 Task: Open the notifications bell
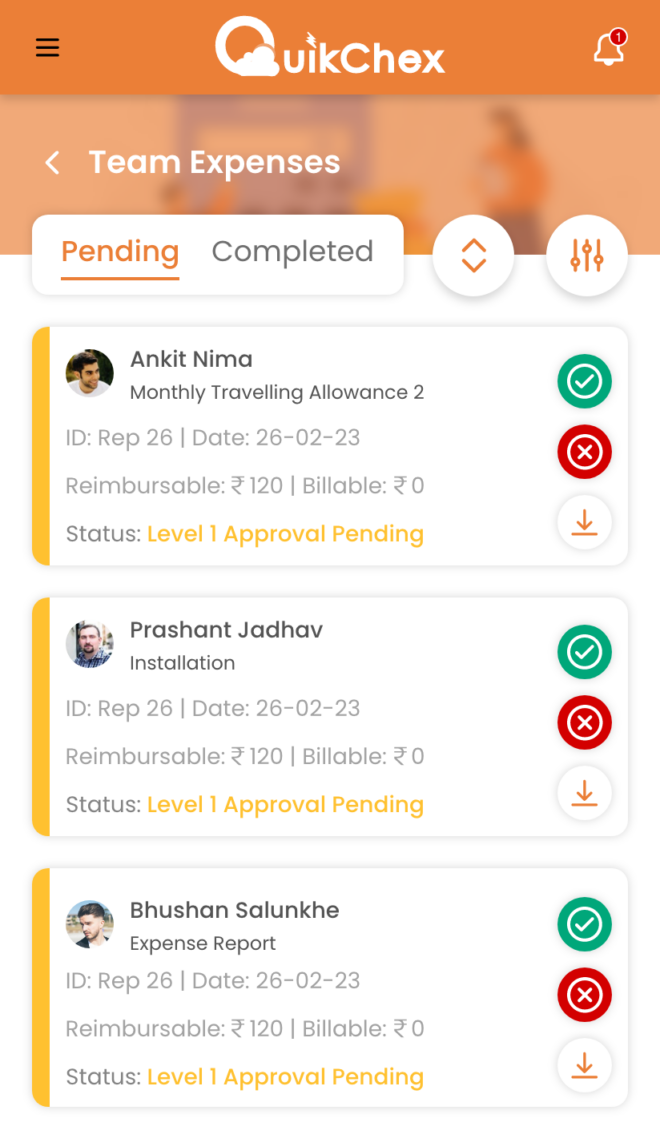tap(609, 48)
